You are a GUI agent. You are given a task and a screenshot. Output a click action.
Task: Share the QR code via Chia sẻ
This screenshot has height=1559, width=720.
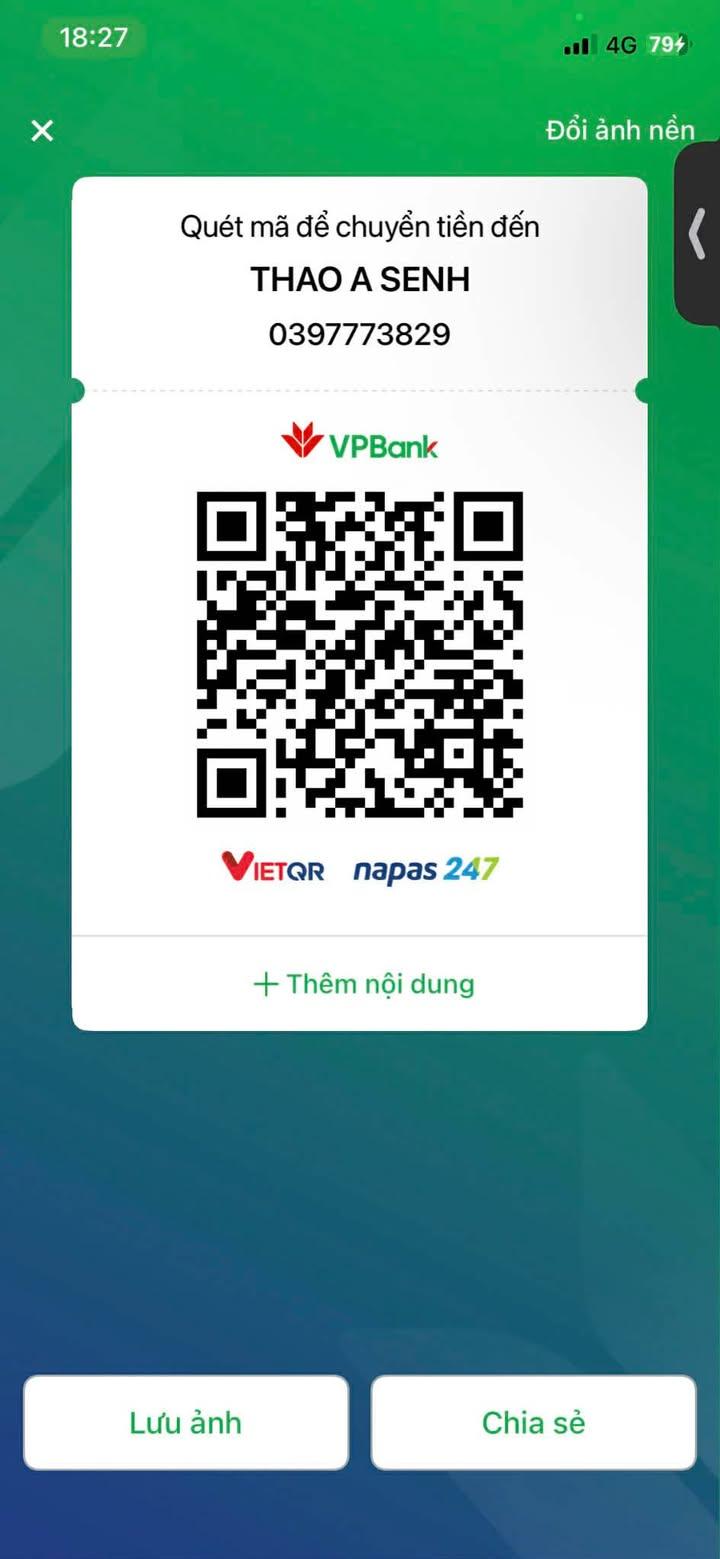click(533, 1422)
